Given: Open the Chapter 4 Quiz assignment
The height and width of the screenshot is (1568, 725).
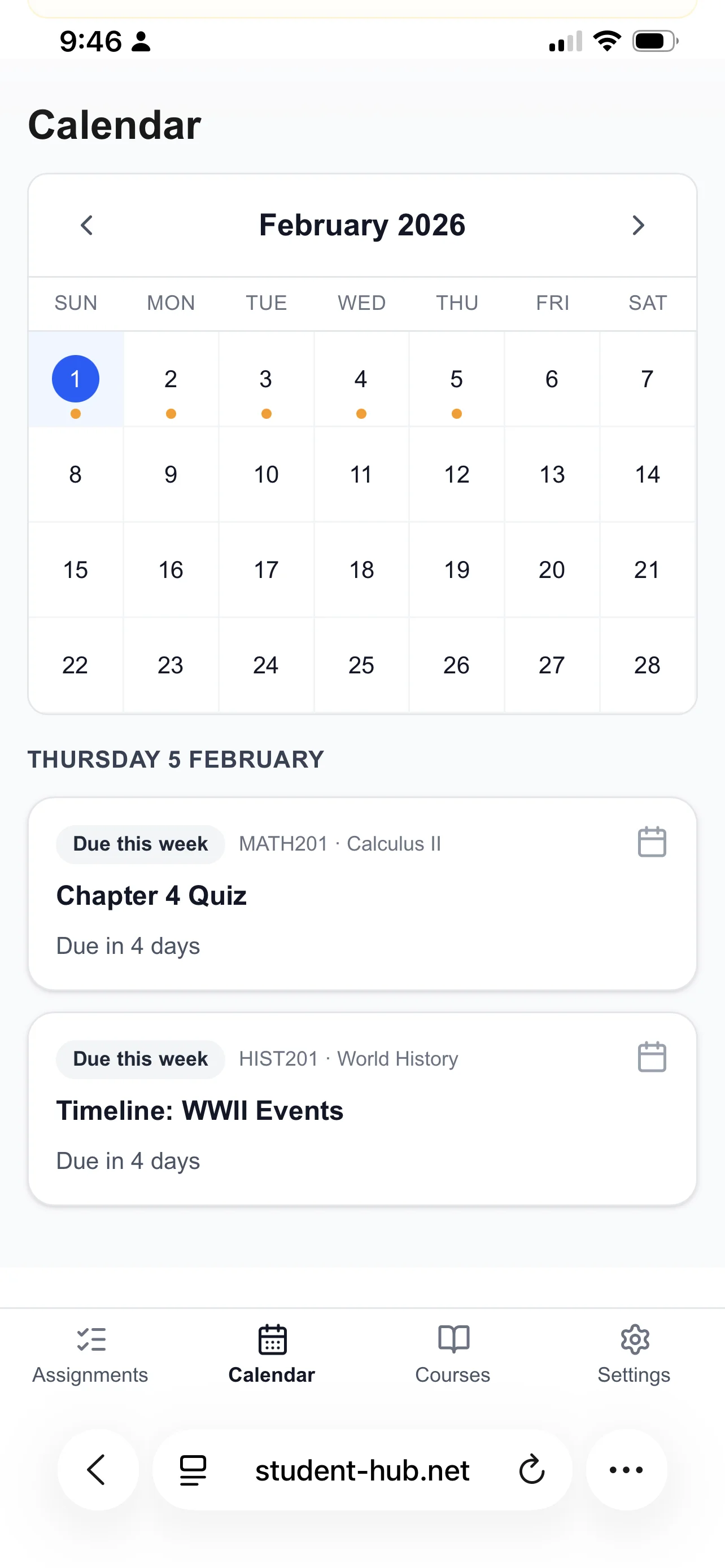Looking at the screenshot, I should click(x=361, y=895).
